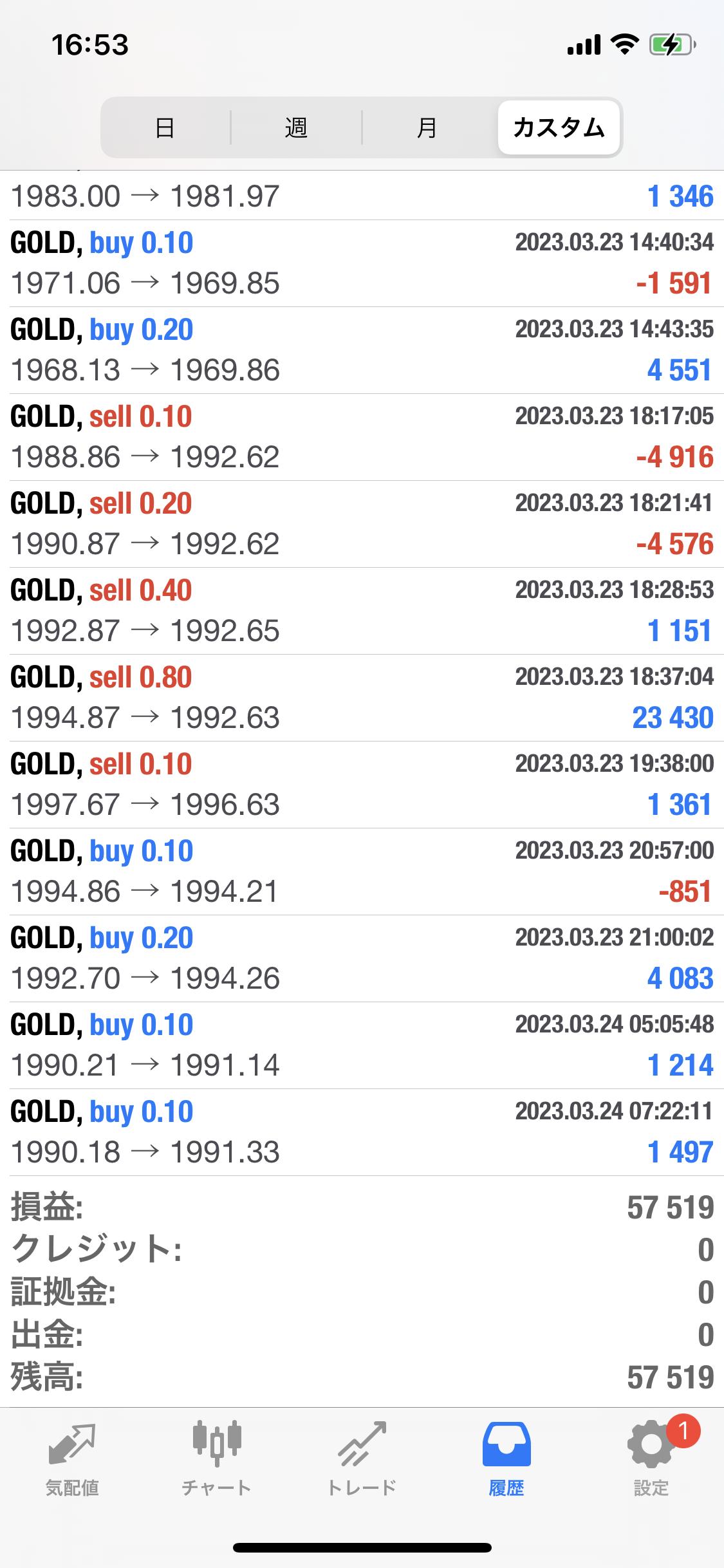This screenshot has height=1568, width=724.
Task: Choose the 月 (month) period tab
Action: [x=427, y=127]
